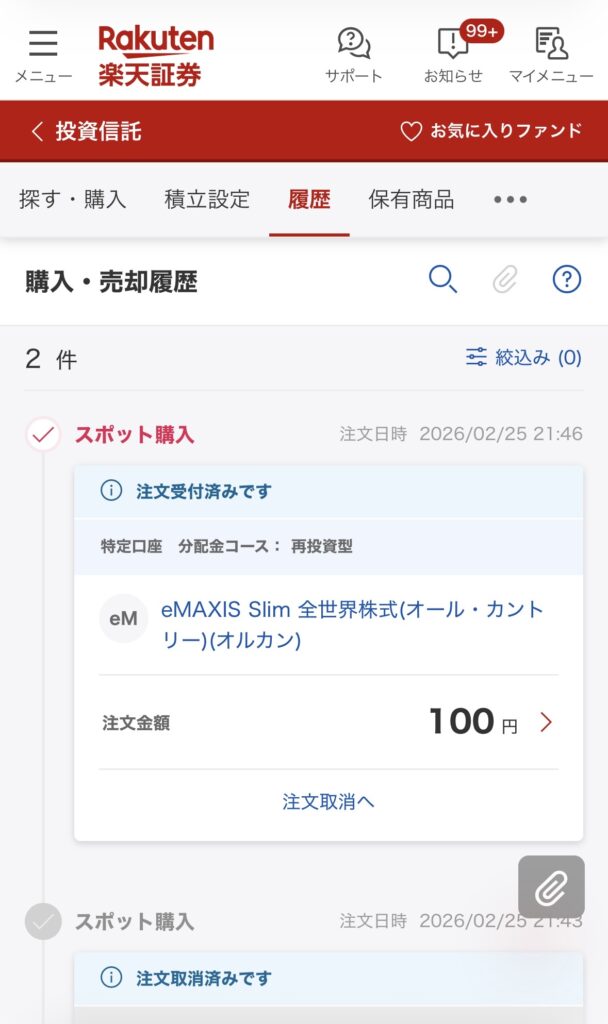Search the purchase history
The width and height of the screenshot is (608, 1024).
[x=442, y=280]
